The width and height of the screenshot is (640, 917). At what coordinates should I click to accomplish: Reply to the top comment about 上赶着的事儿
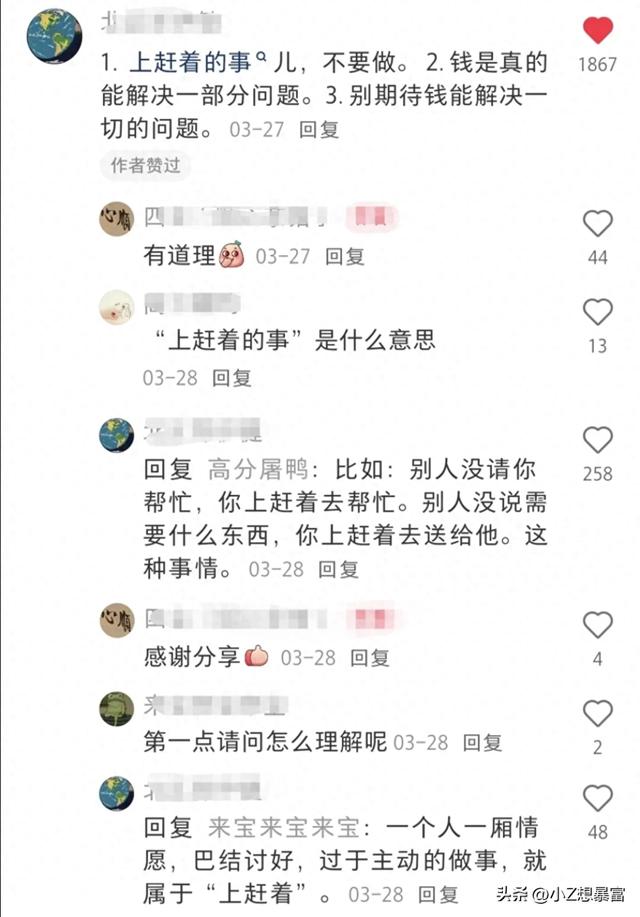tap(319, 129)
